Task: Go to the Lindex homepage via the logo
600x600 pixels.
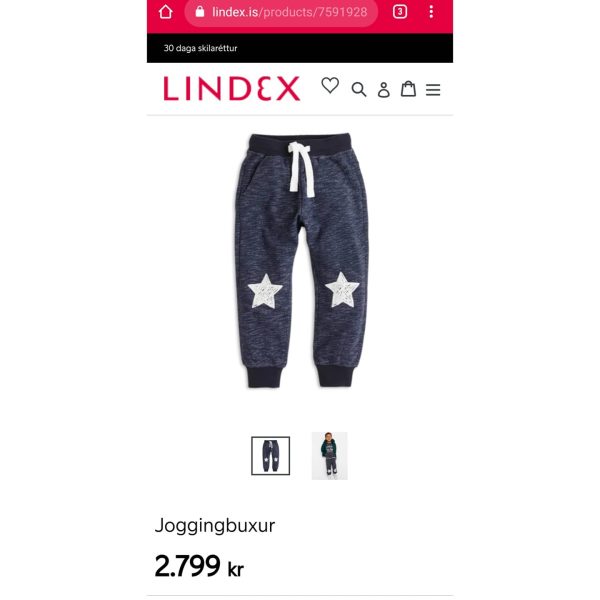Action: click(x=231, y=89)
